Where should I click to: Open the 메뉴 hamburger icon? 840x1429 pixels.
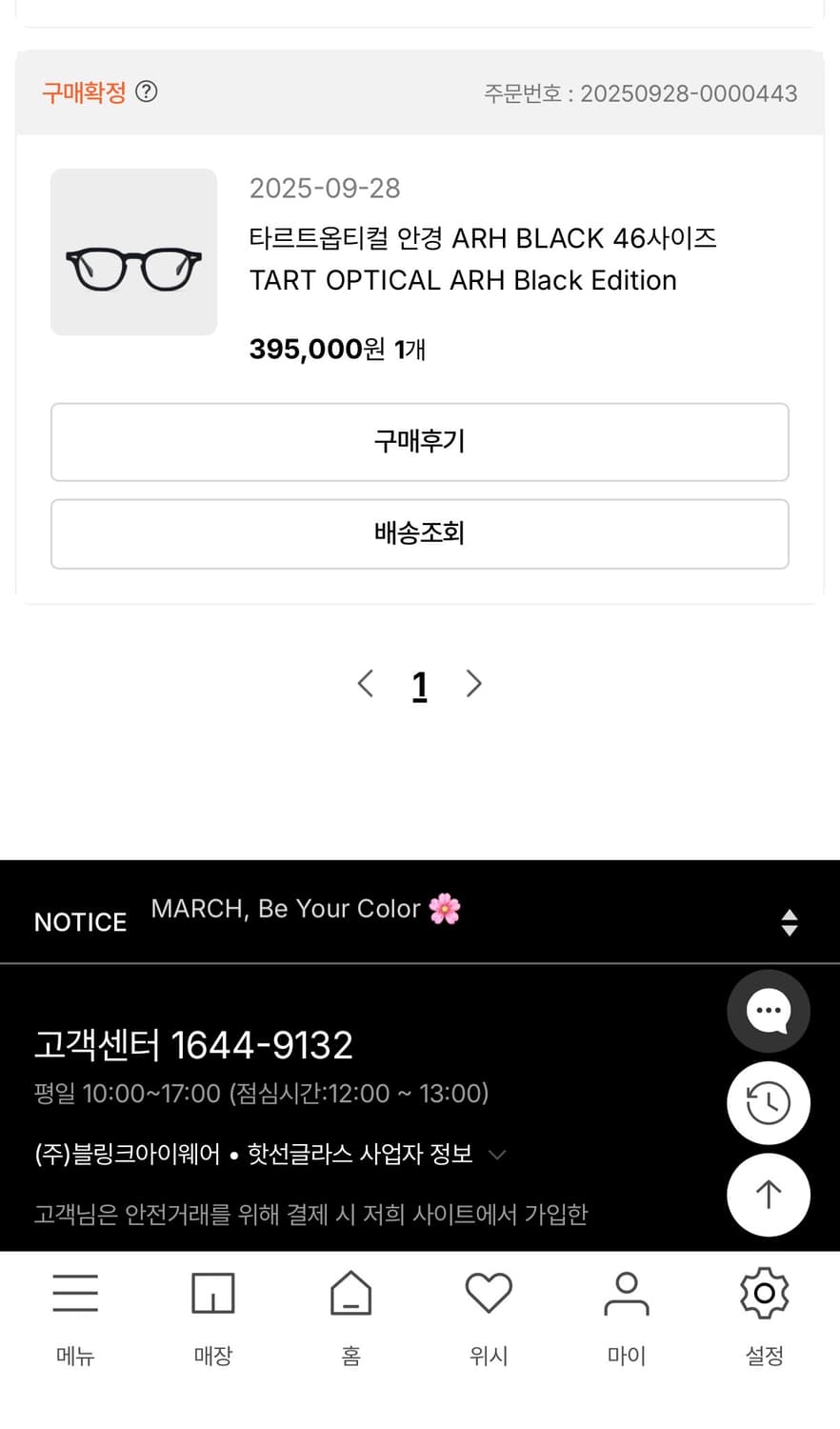(x=75, y=1293)
